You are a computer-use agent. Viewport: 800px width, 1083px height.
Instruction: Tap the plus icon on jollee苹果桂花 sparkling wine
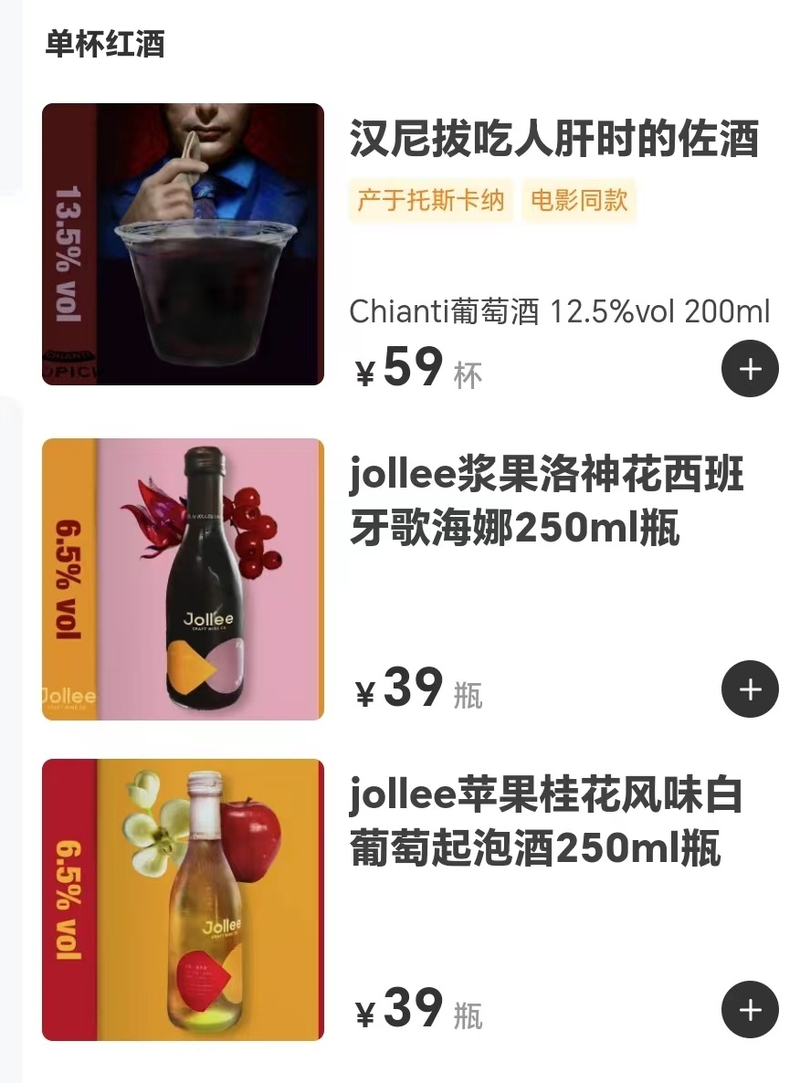[749, 1010]
